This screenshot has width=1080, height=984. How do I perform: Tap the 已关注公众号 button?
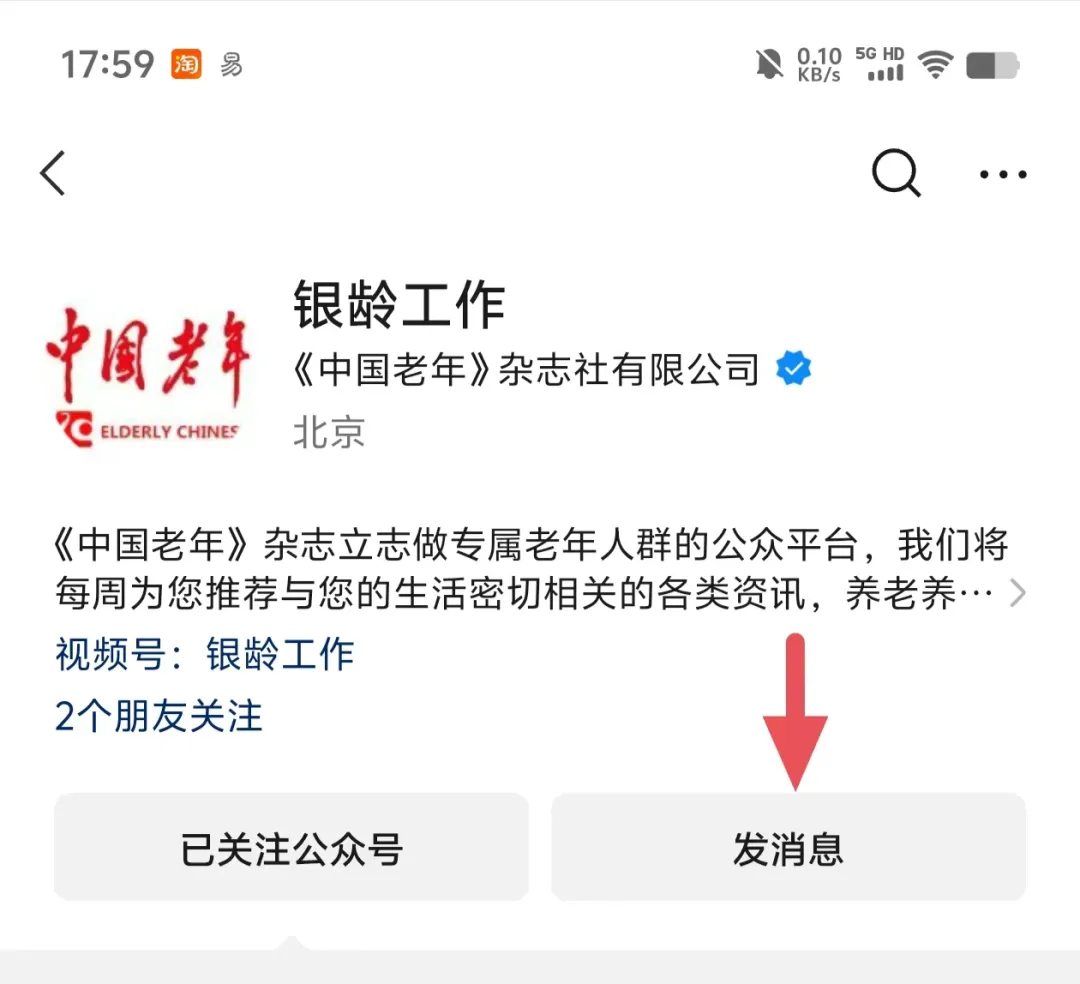coord(291,848)
